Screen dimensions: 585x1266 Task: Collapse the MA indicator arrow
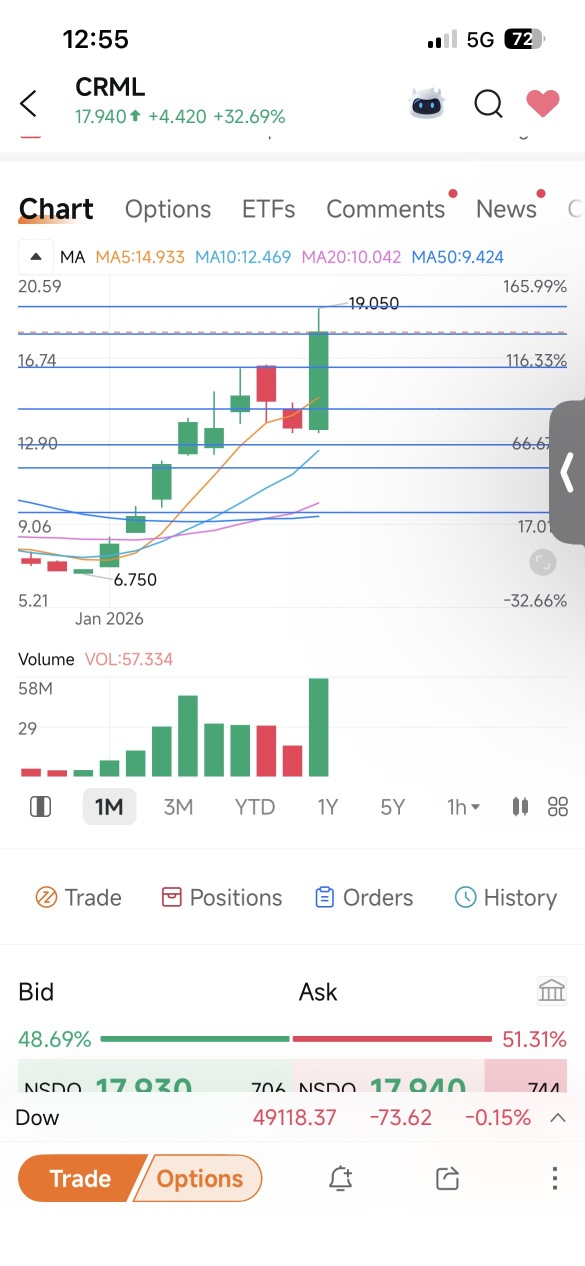click(35, 257)
